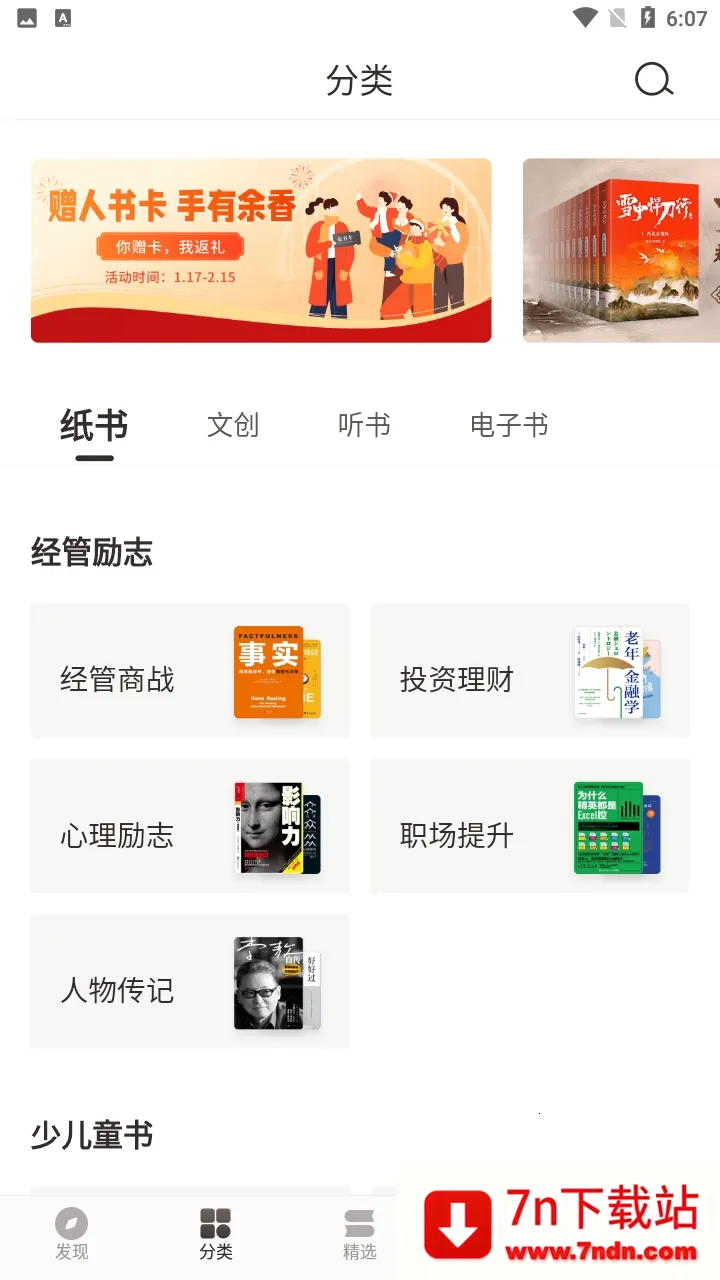The height and width of the screenshot is (1280, 720).
Task: Open the 赠人书卡 promotional banner
Action: [261, 250]
